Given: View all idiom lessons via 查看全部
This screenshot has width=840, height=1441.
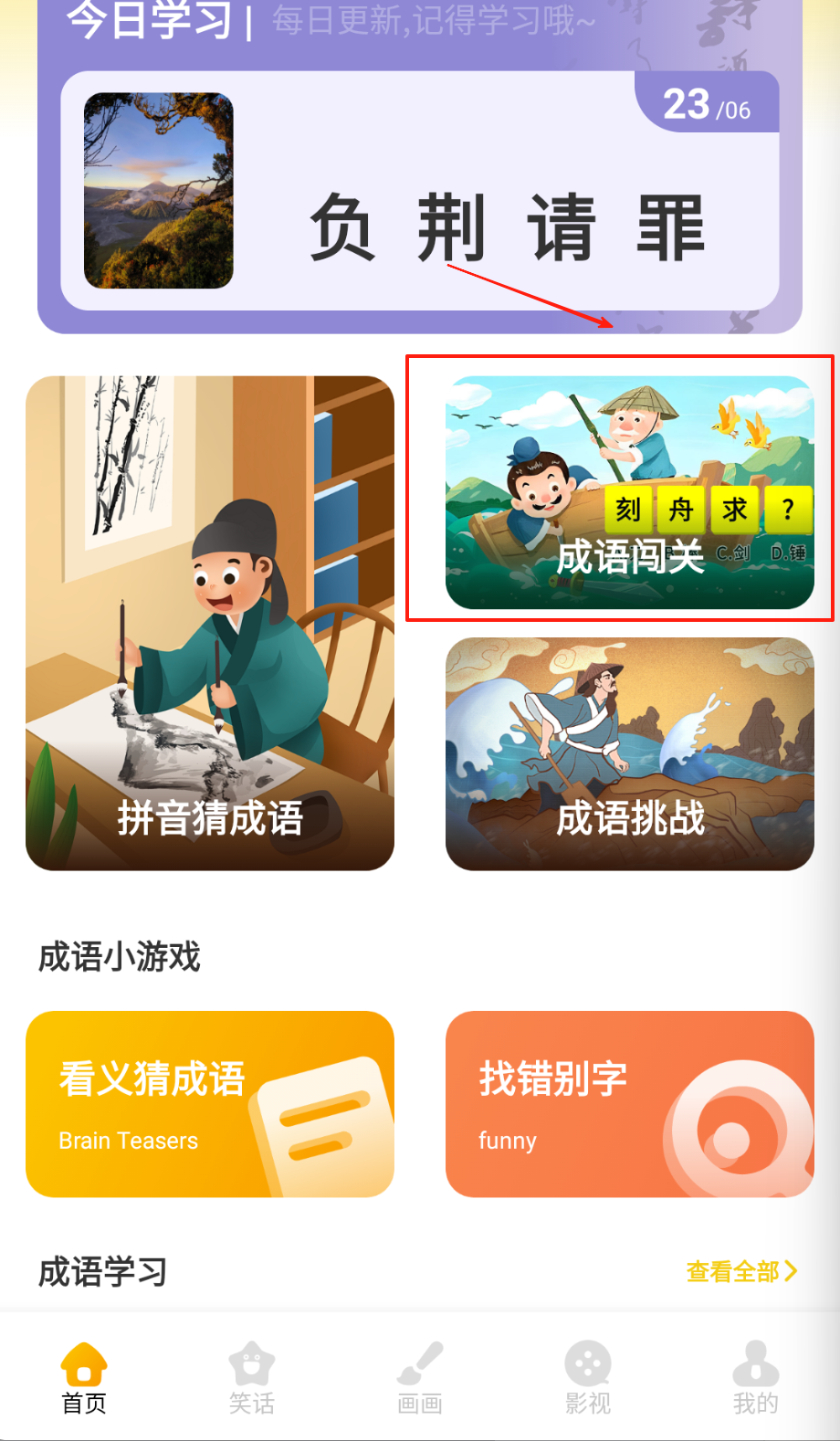Looking at the screenshot, I should (x=741, y=1271).
